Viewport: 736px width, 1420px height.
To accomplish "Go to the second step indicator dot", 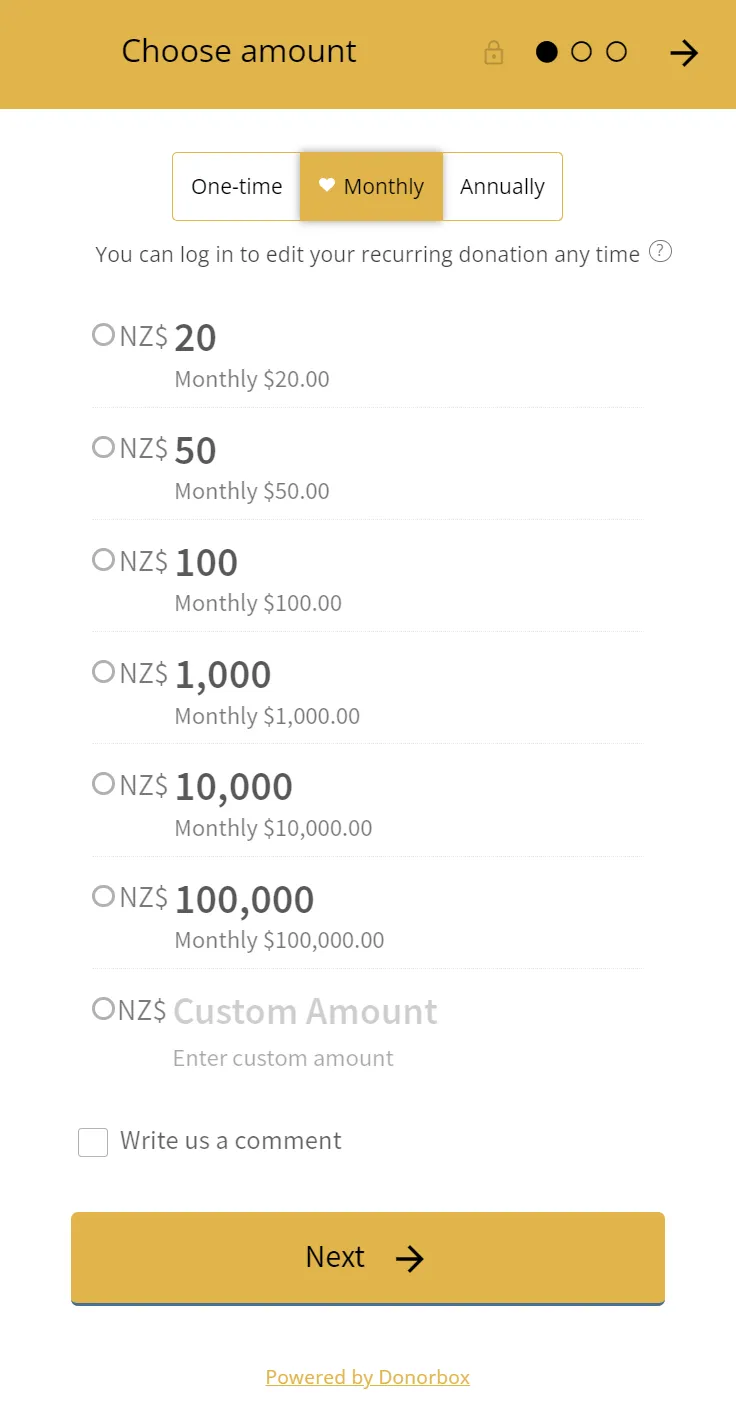I will click(582, 52).
